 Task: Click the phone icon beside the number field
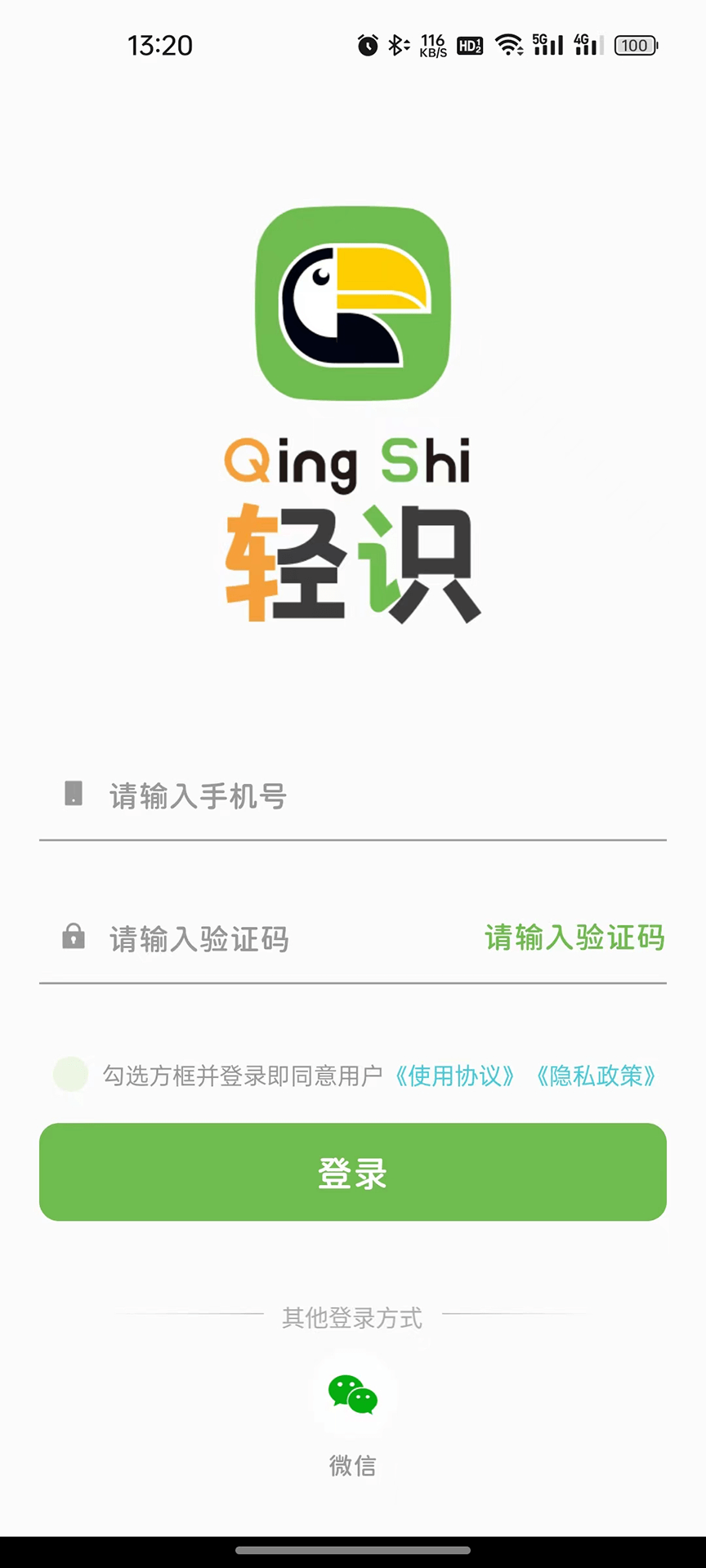point(73,795)
